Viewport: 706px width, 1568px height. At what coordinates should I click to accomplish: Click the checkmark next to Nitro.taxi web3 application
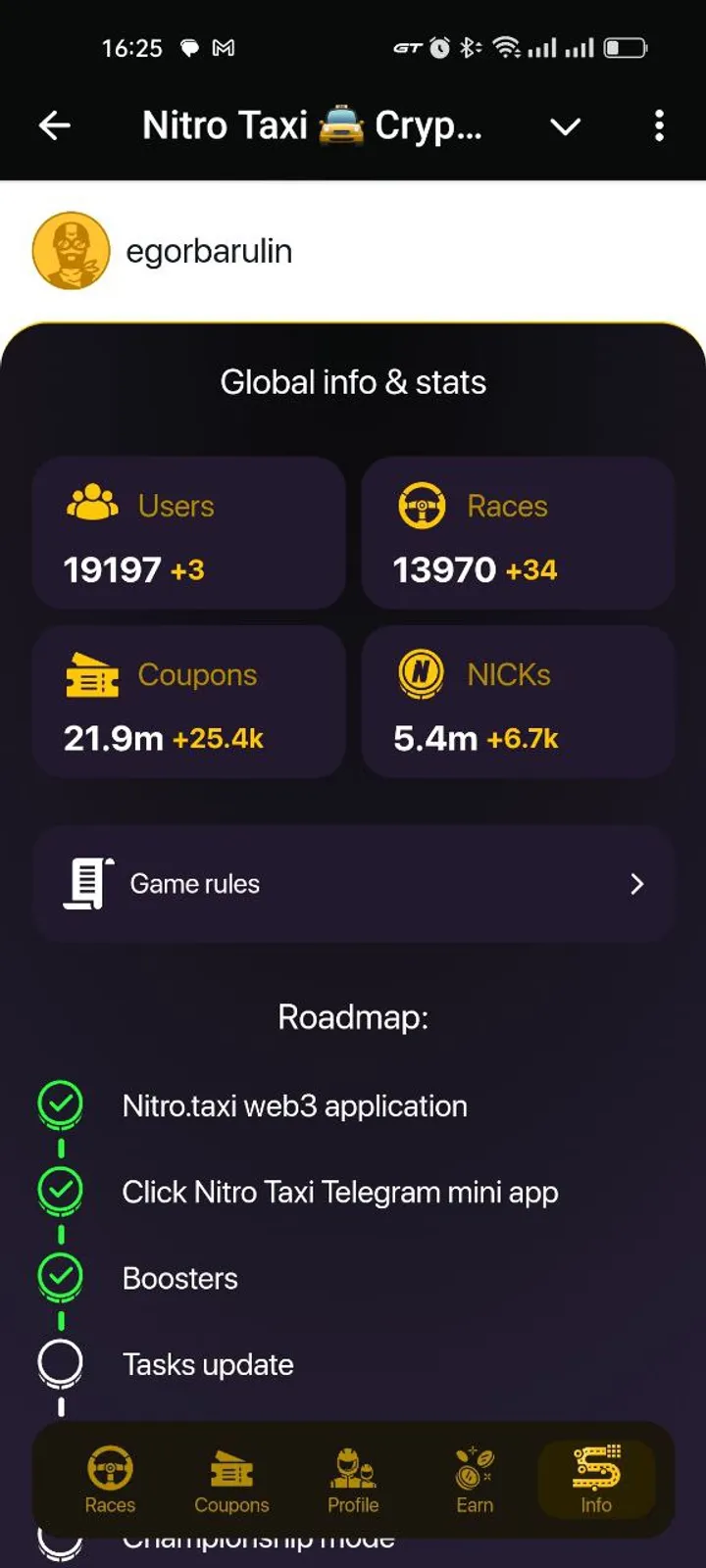[x=60, y=1105]
